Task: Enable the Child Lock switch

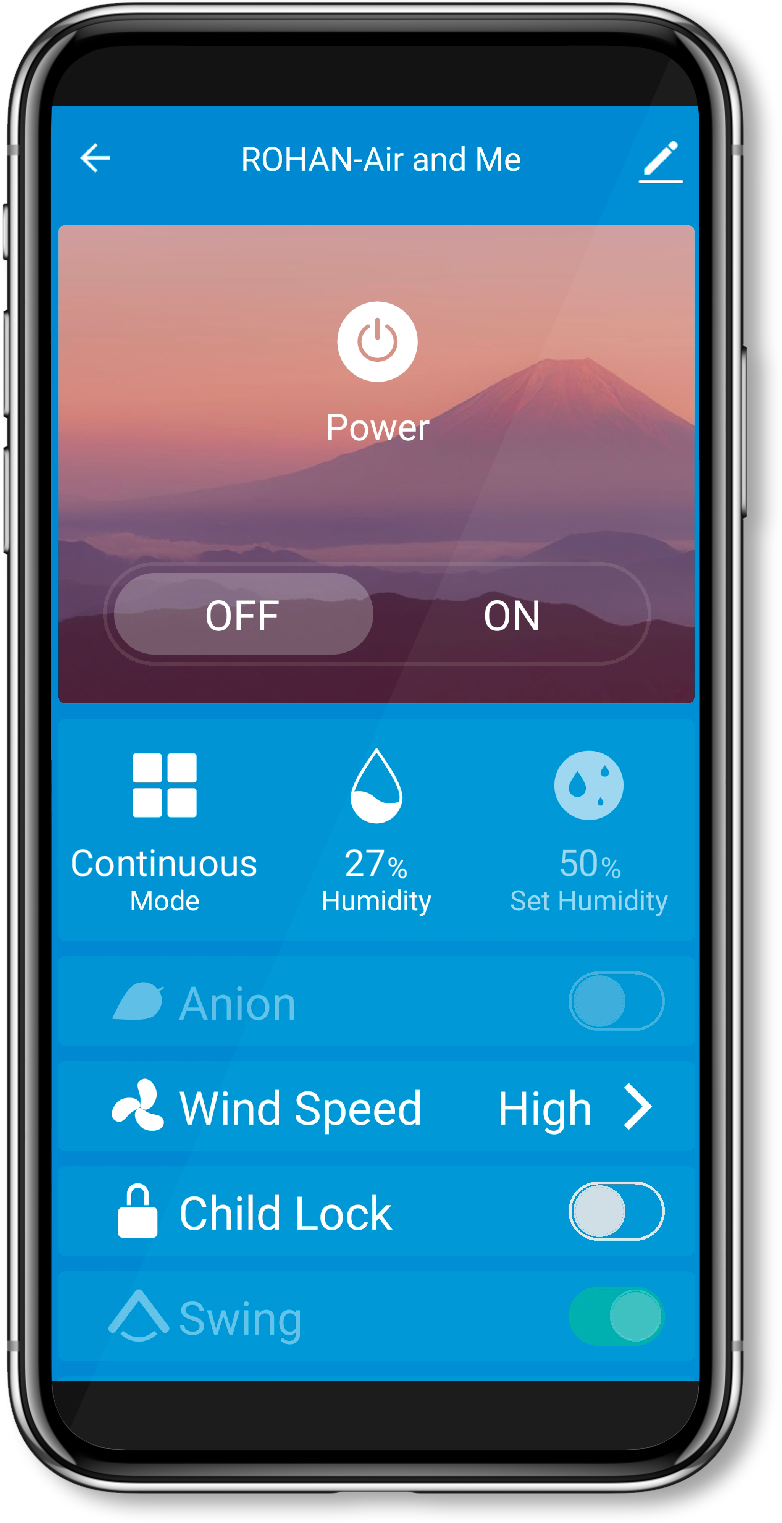Action: coord(616,1212)
